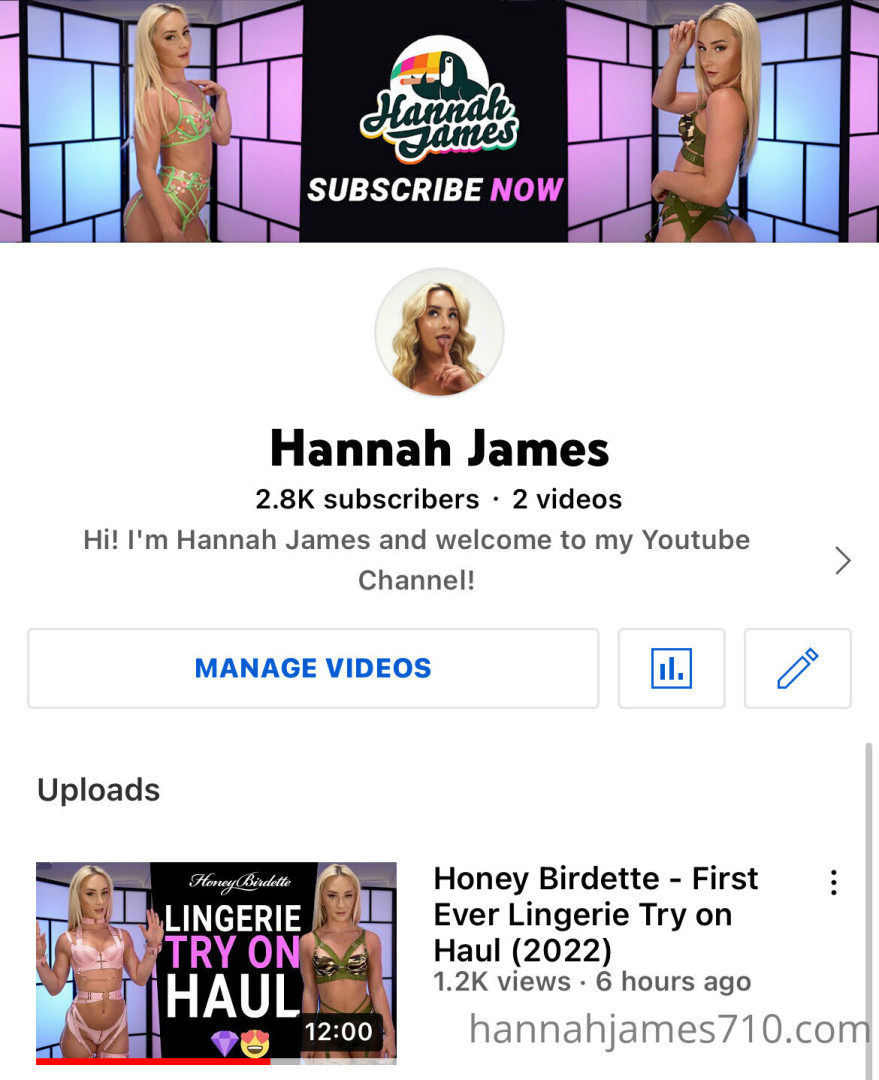Select the Uploads section heading
This screenshot has width=879, height=1080.
click(98, 790)
